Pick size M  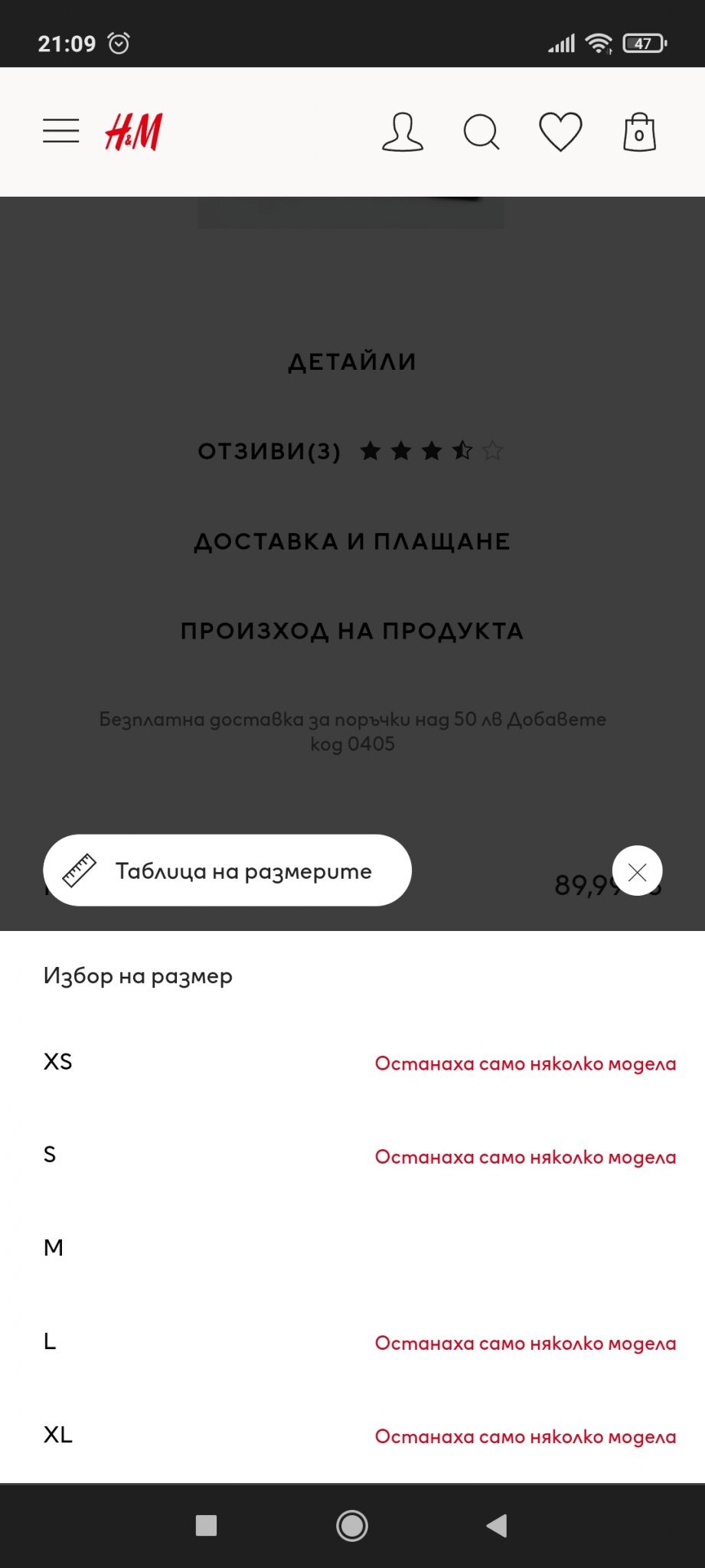[x=352, y=1248]
